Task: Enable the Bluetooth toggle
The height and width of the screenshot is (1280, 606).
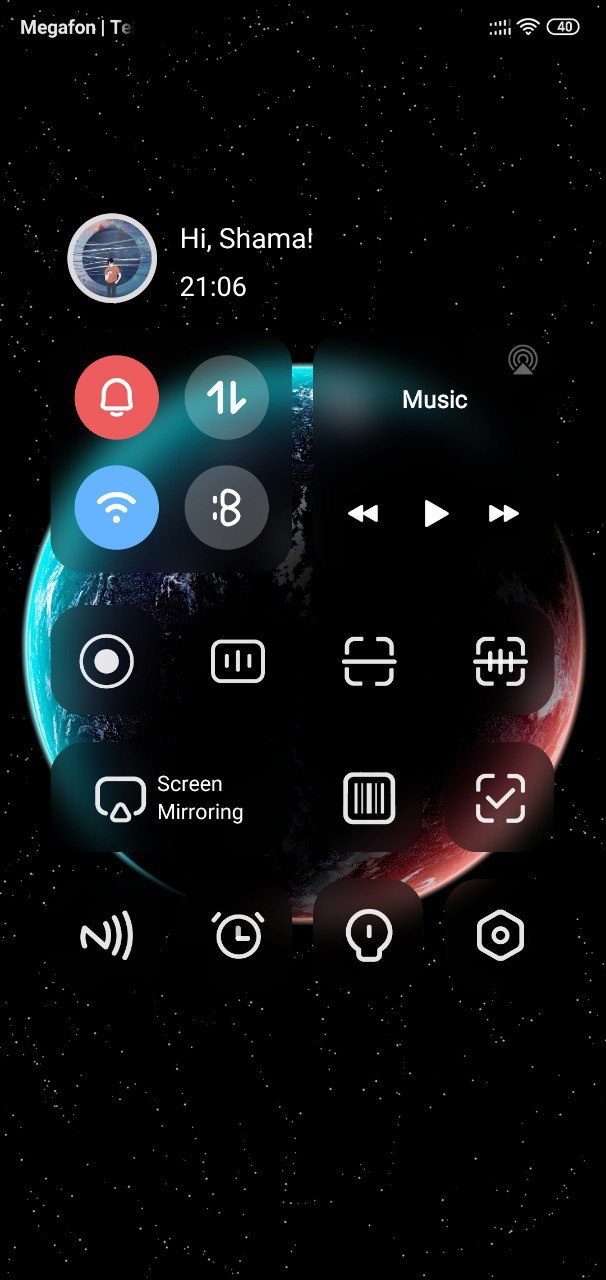Action: point(227,508)
